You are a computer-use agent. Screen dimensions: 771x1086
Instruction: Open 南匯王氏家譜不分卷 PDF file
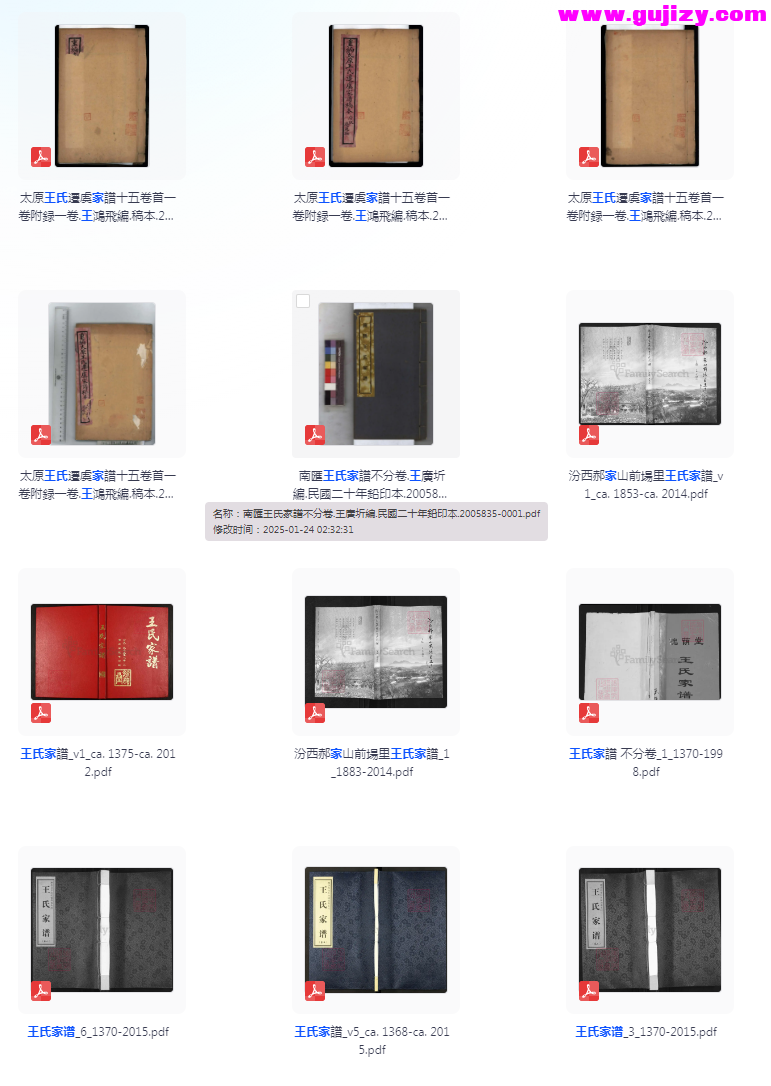pyautogui.click(x=375, y=373)
